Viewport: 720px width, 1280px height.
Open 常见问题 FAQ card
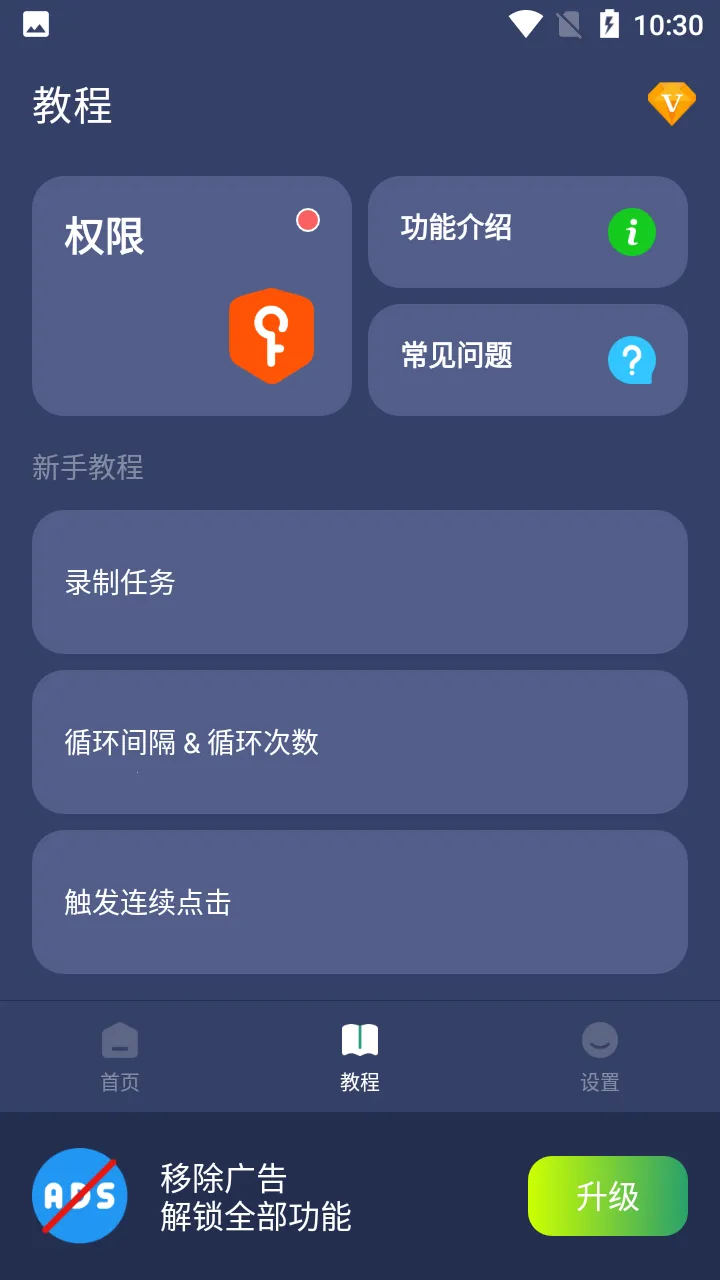[527, 359]
